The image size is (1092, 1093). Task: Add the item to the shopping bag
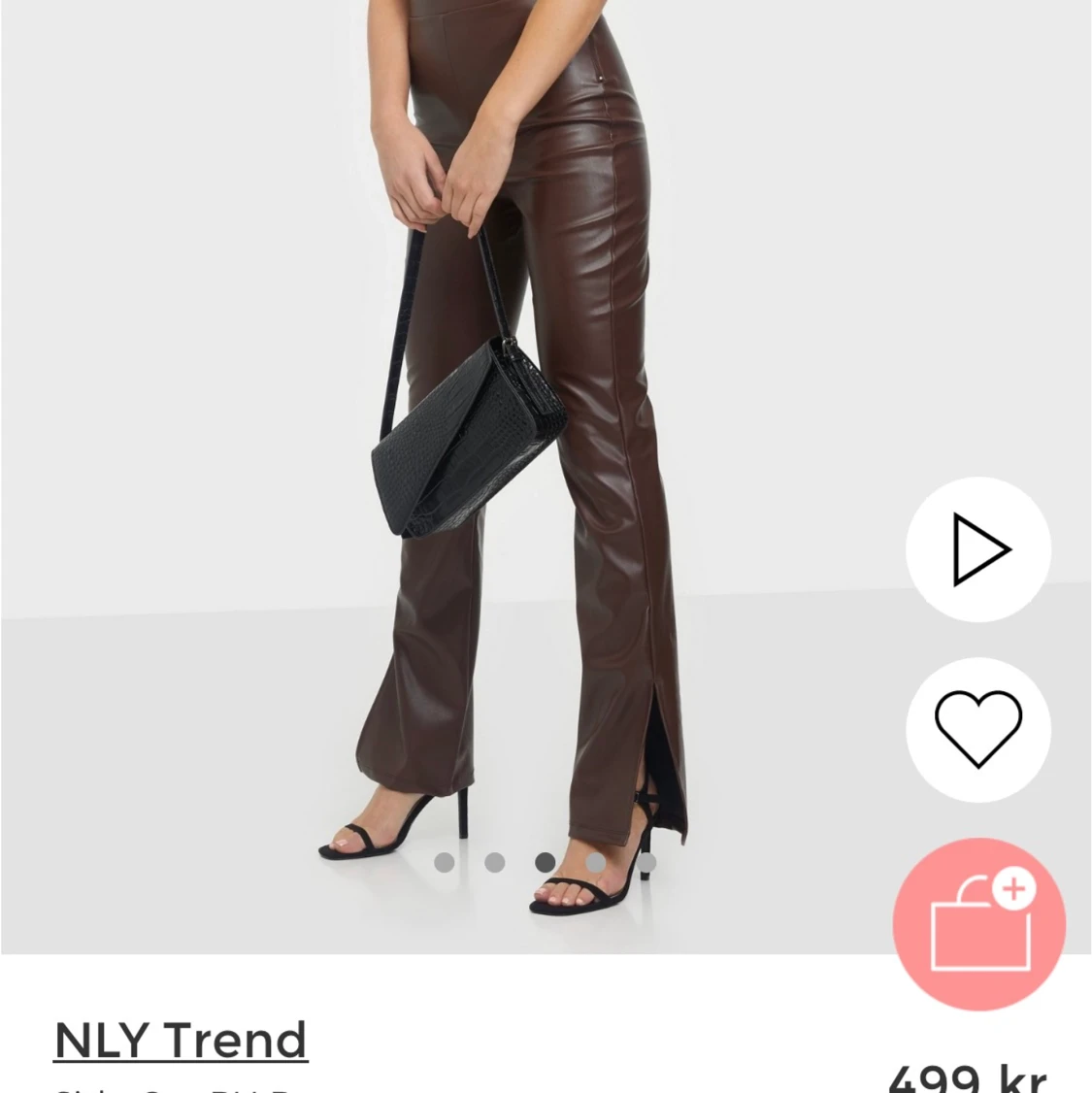pyautogui.click(x=978, y=924)
